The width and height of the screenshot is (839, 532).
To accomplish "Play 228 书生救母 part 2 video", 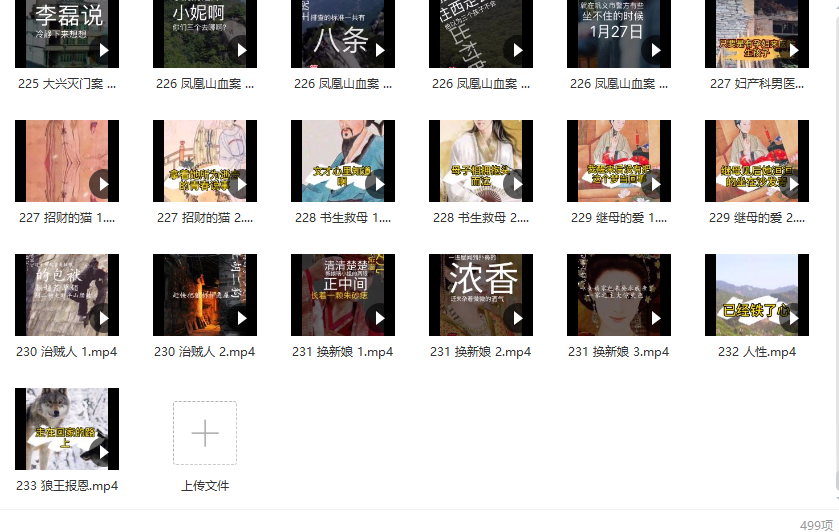I will coord(481,161).
